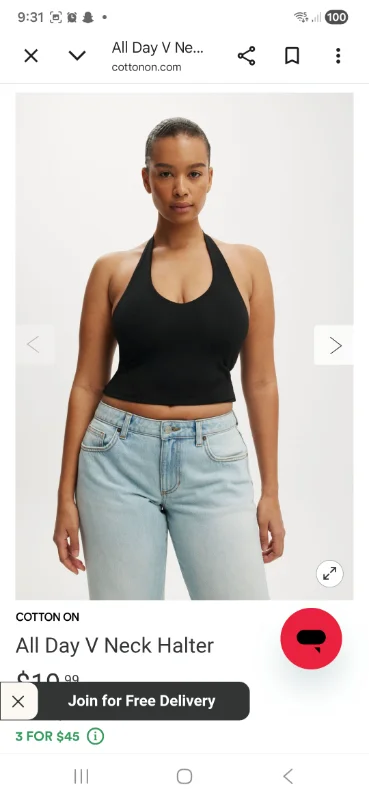Open the red chat support bubble
The width and height of the screenshot is (369, 800).
tap(311, 638)
